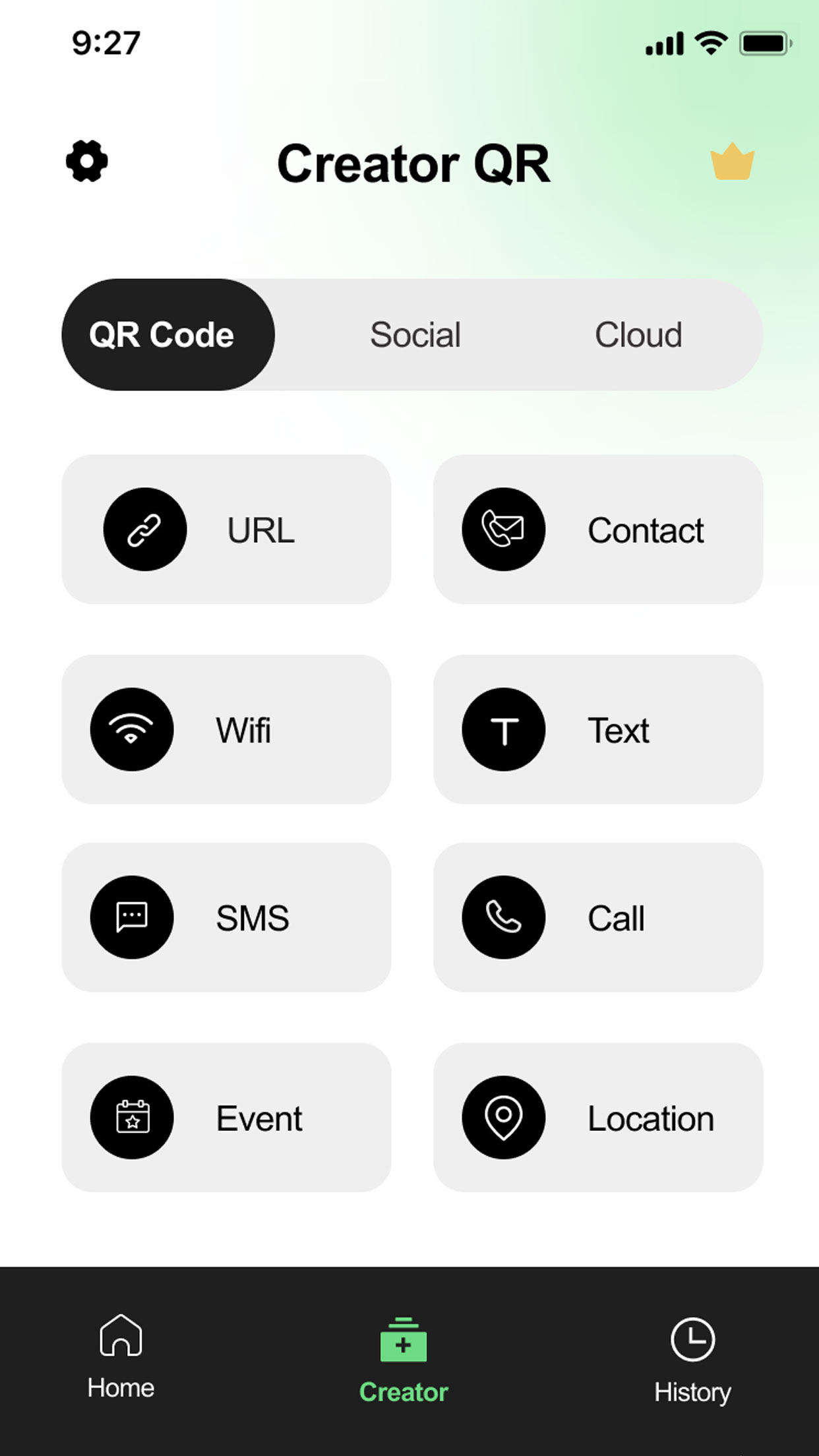The width and height of the screenshot is (819, 1456).
Task: Choose the Location QR option
Action: [598, 1117]
